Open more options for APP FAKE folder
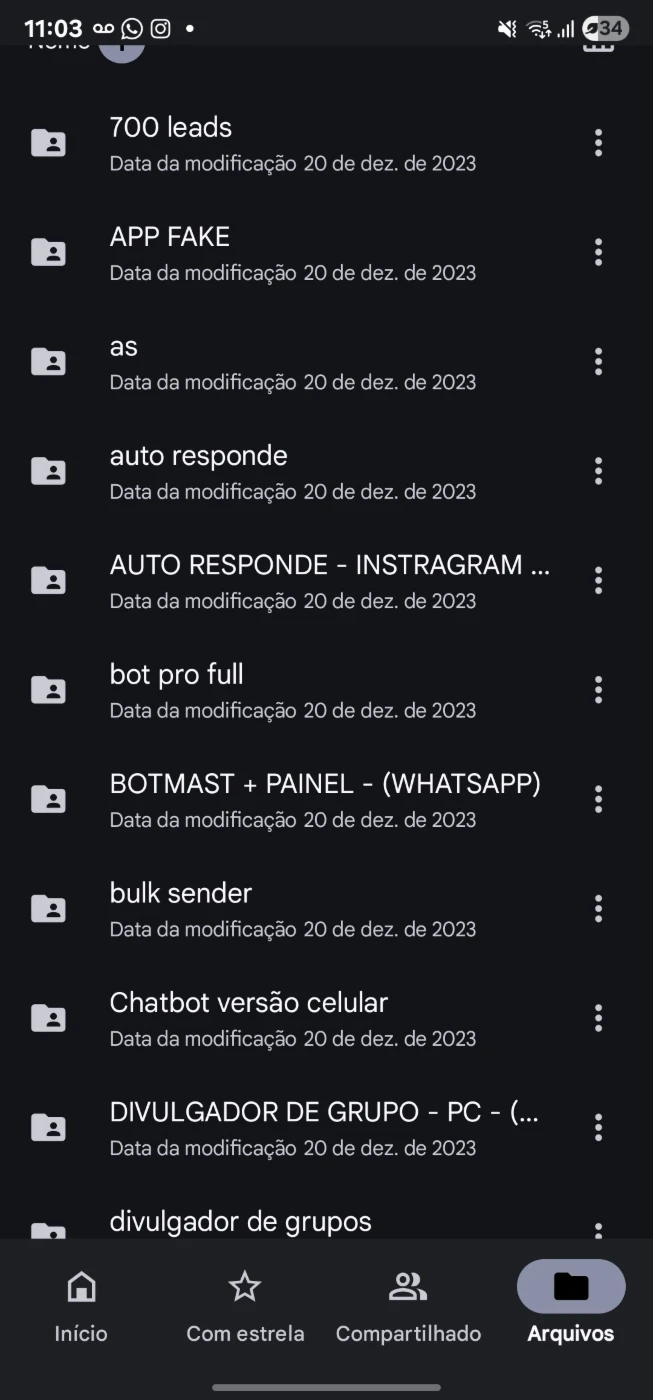 [x=598, y=252]
